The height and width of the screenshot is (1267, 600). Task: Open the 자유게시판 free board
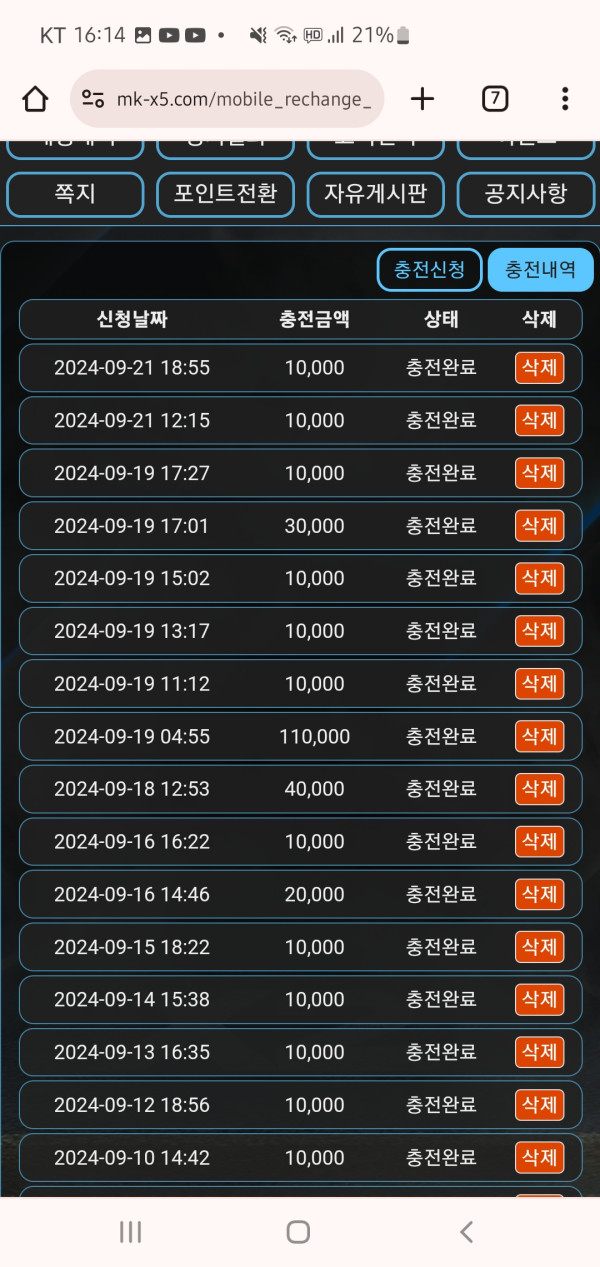tap(375, 194)
